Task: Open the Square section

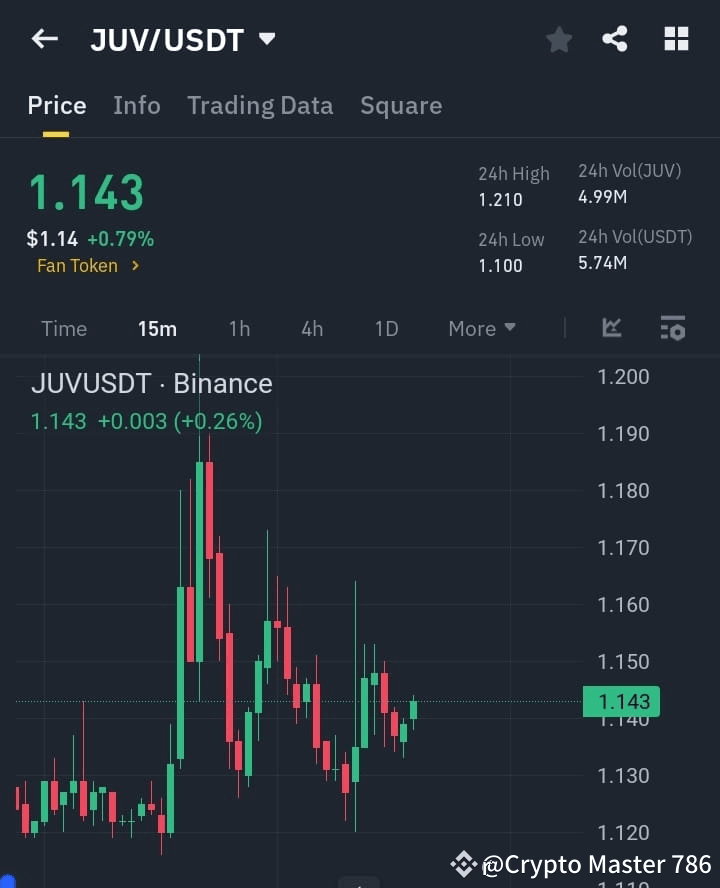Action: click(x=401, y=105)
